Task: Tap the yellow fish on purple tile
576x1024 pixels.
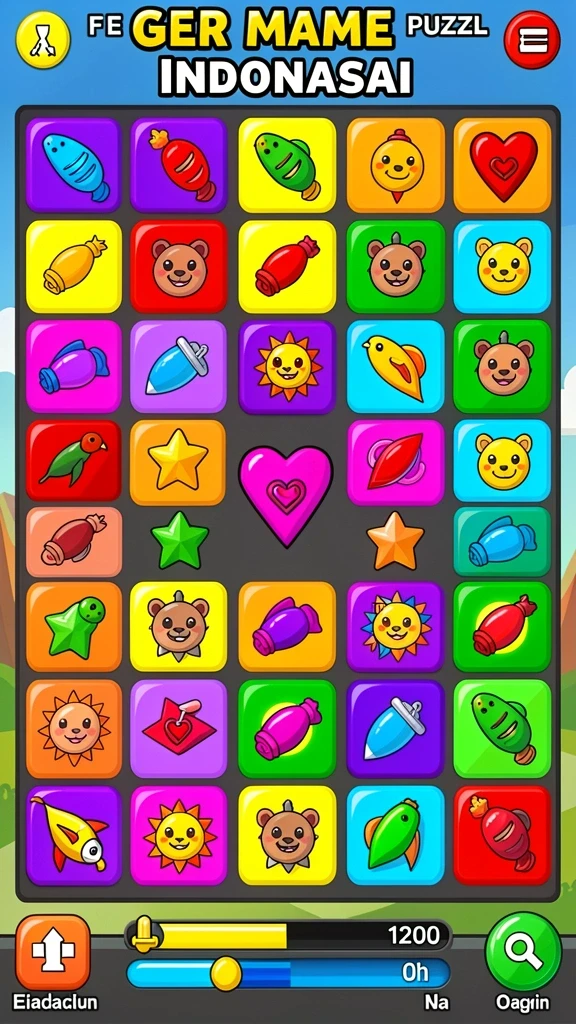Action: point(73,835)
